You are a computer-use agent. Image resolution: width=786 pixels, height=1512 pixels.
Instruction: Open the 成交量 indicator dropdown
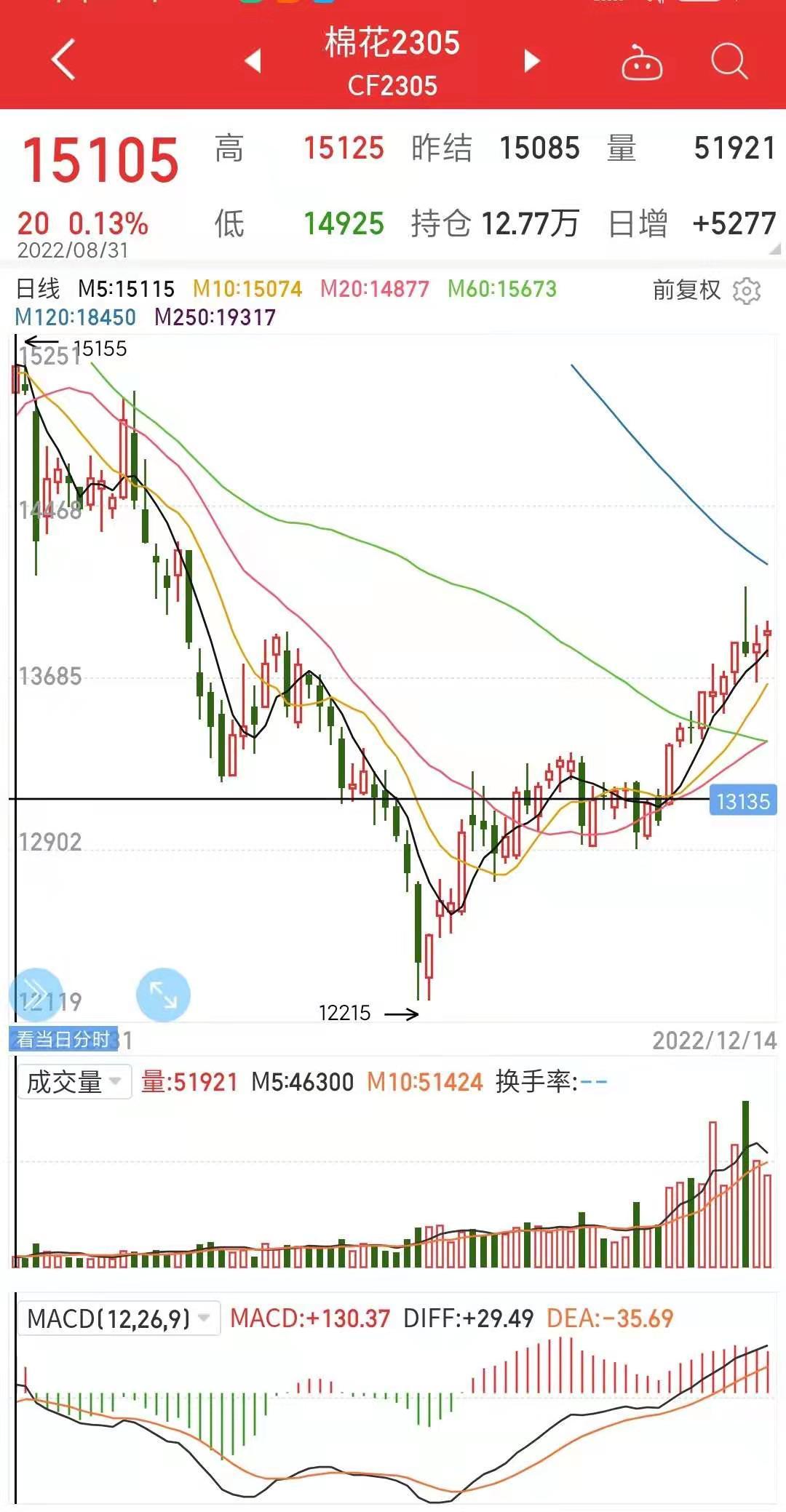[74, 1082]
